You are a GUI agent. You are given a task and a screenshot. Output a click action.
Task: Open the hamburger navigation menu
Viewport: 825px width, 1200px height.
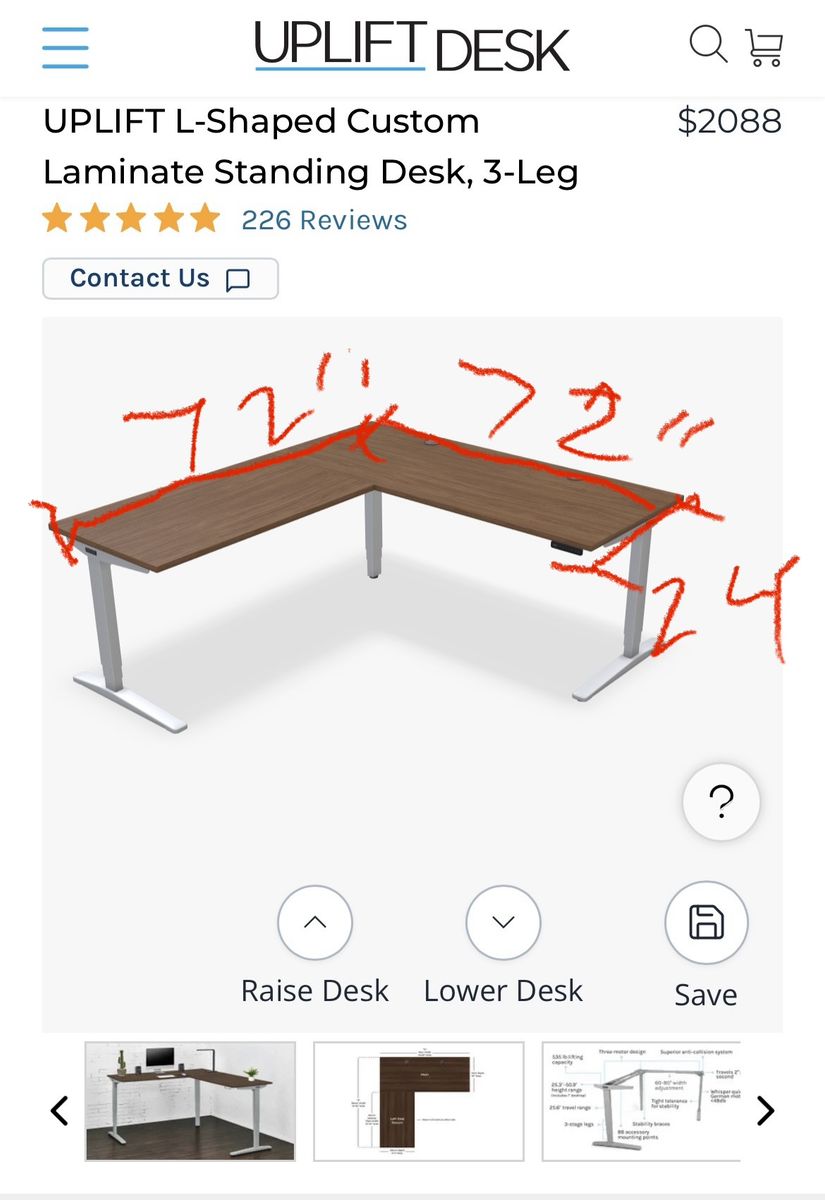[65, 47]
